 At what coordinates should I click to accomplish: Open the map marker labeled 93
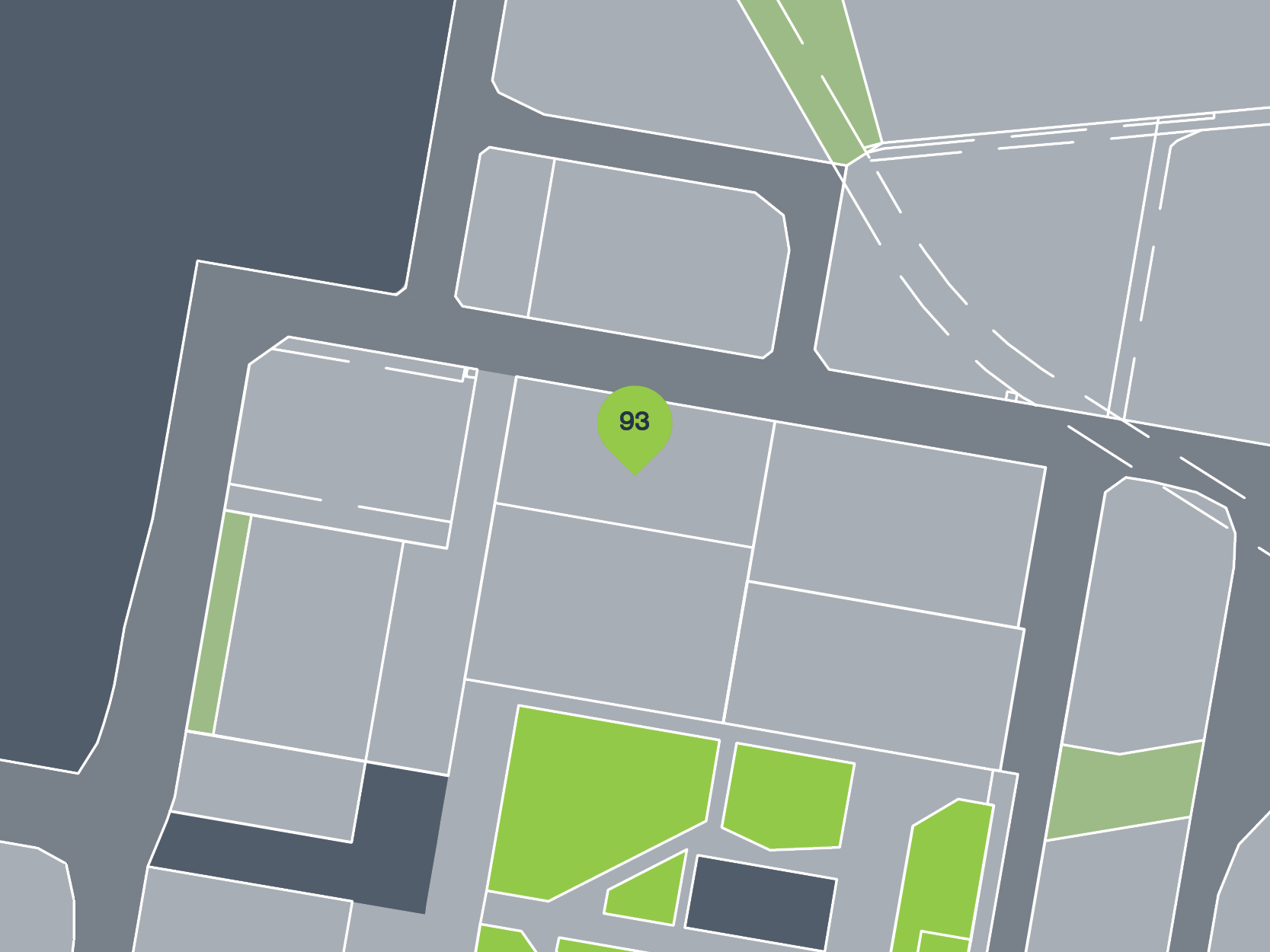click(634, 423)
